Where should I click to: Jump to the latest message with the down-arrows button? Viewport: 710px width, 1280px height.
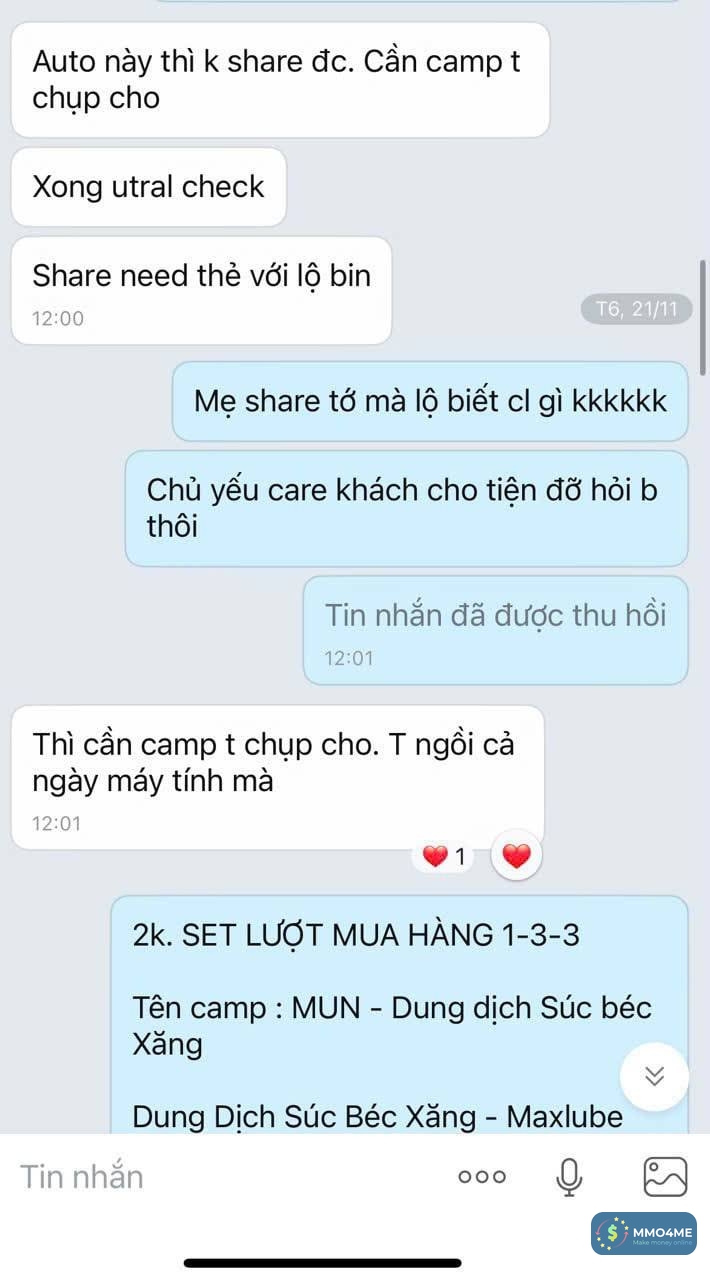click(655, 1076)
